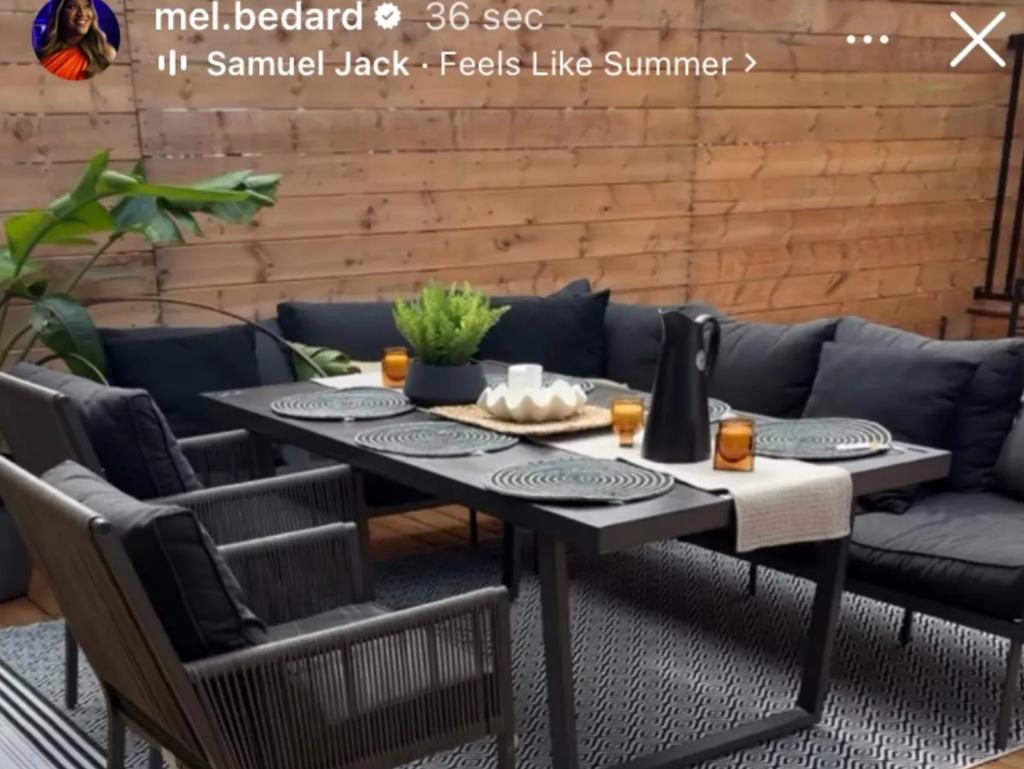The height and width of the screenshot is (769, 1024).
Task: Open the mel.bedard username link
Action: click(258, 17)
